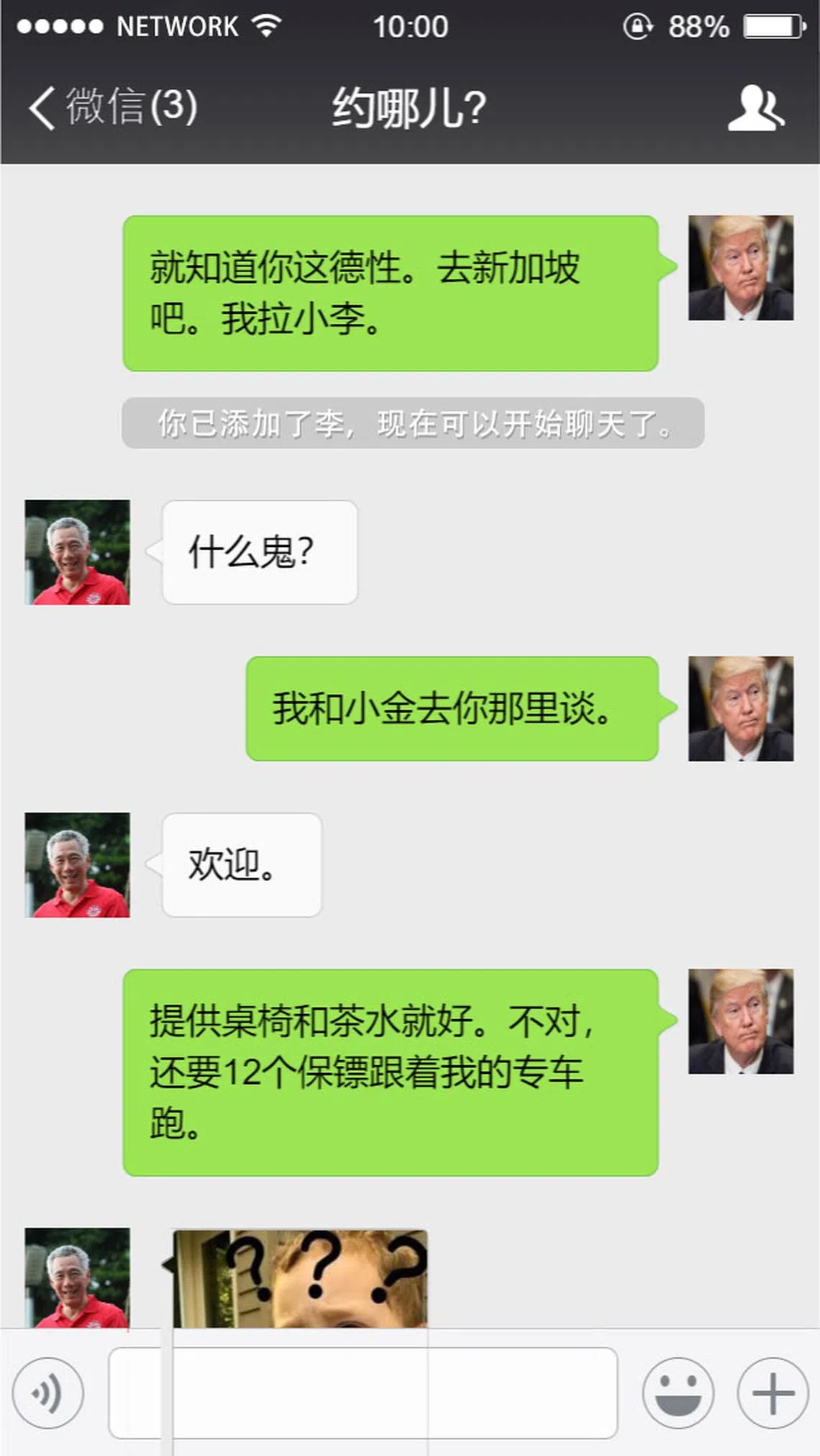Open avatar beside '欢迎。' message
The image size is (820, 1456).
click(78, 864)
